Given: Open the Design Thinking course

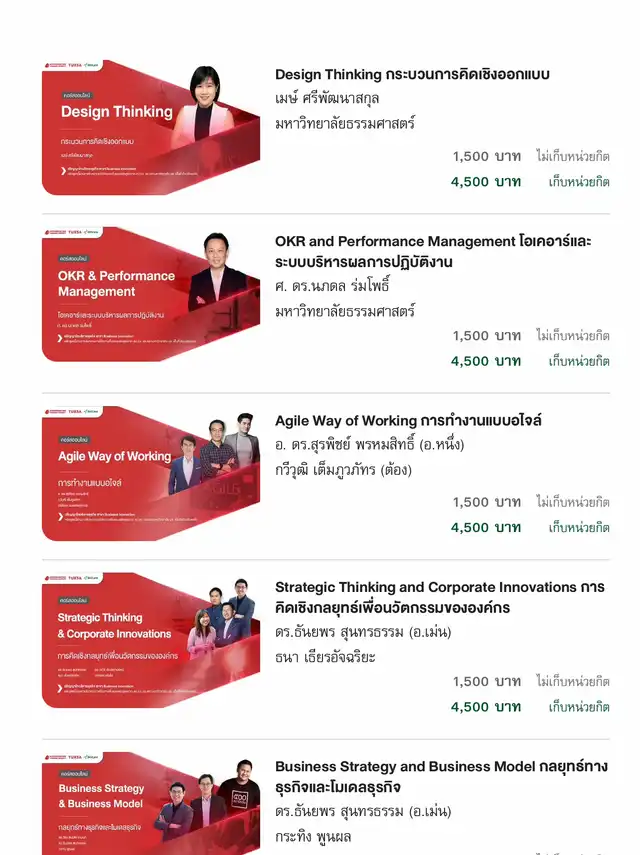Looking at the screenshot, I should (412, 74).
